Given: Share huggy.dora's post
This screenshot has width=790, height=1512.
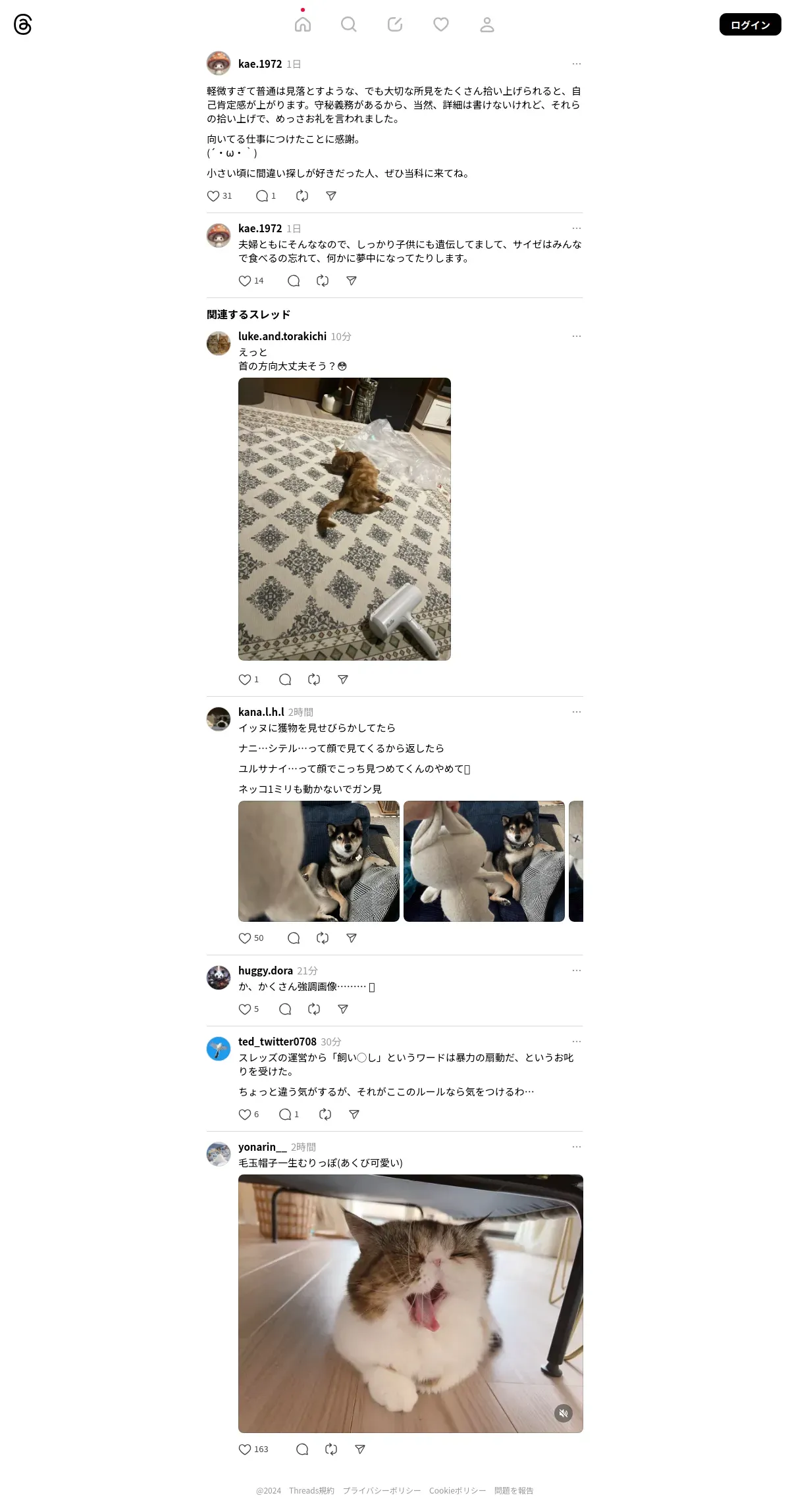Looking at the screenshot, I should click(343, 1009).
